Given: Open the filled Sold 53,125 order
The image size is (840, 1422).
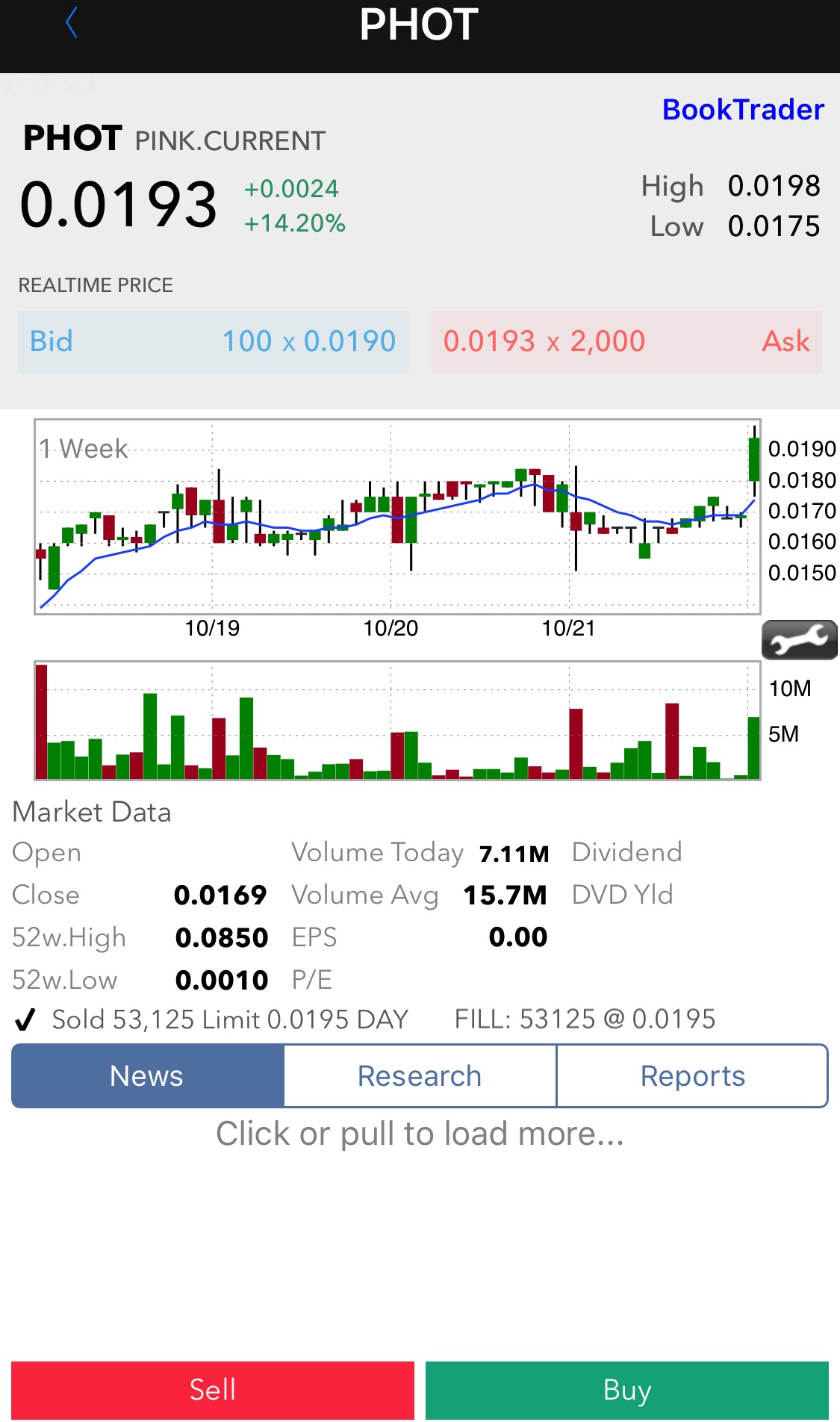Looking at the screenshot, I should [364, 1019].
